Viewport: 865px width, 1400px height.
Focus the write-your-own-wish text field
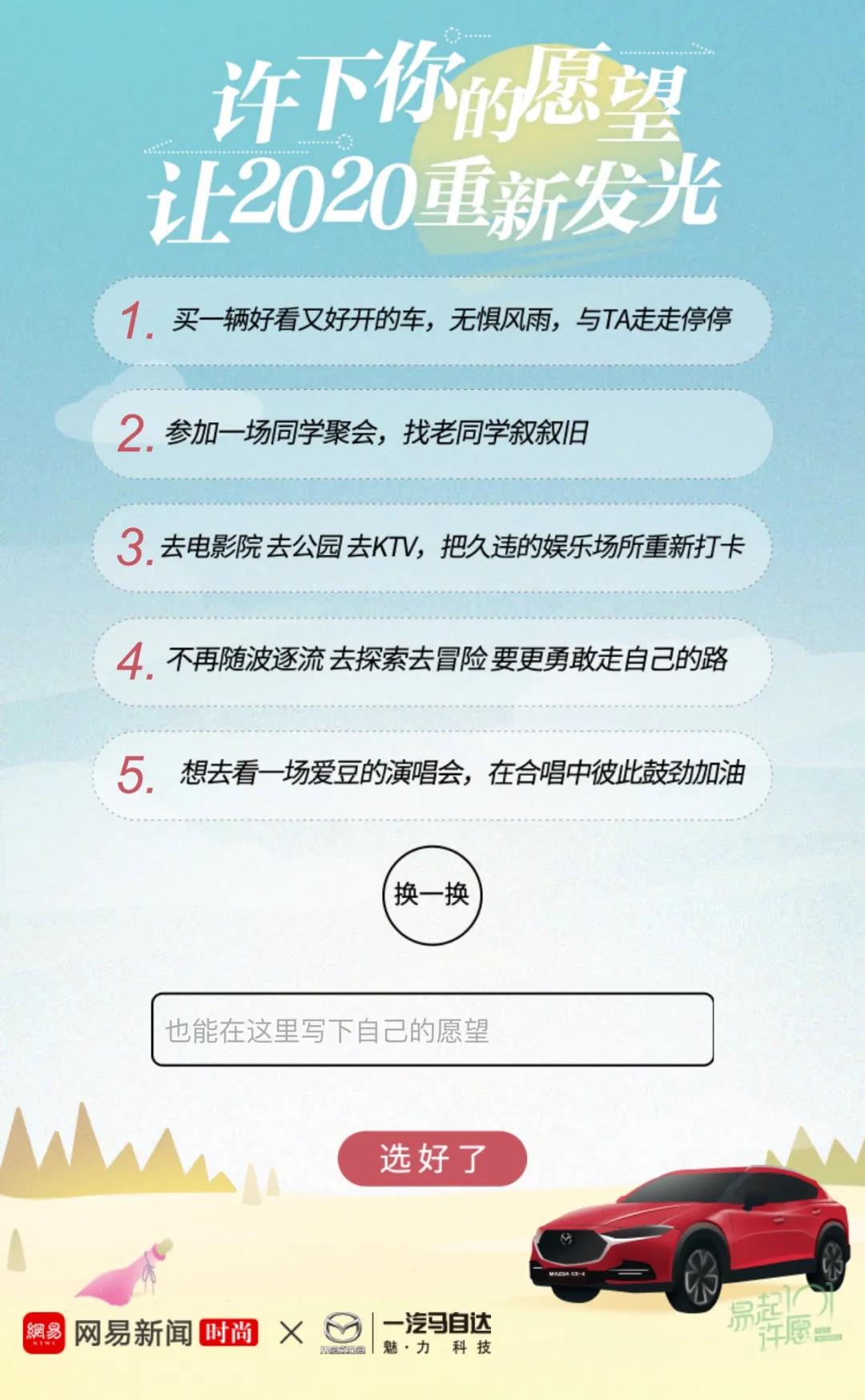[432, 1030]
